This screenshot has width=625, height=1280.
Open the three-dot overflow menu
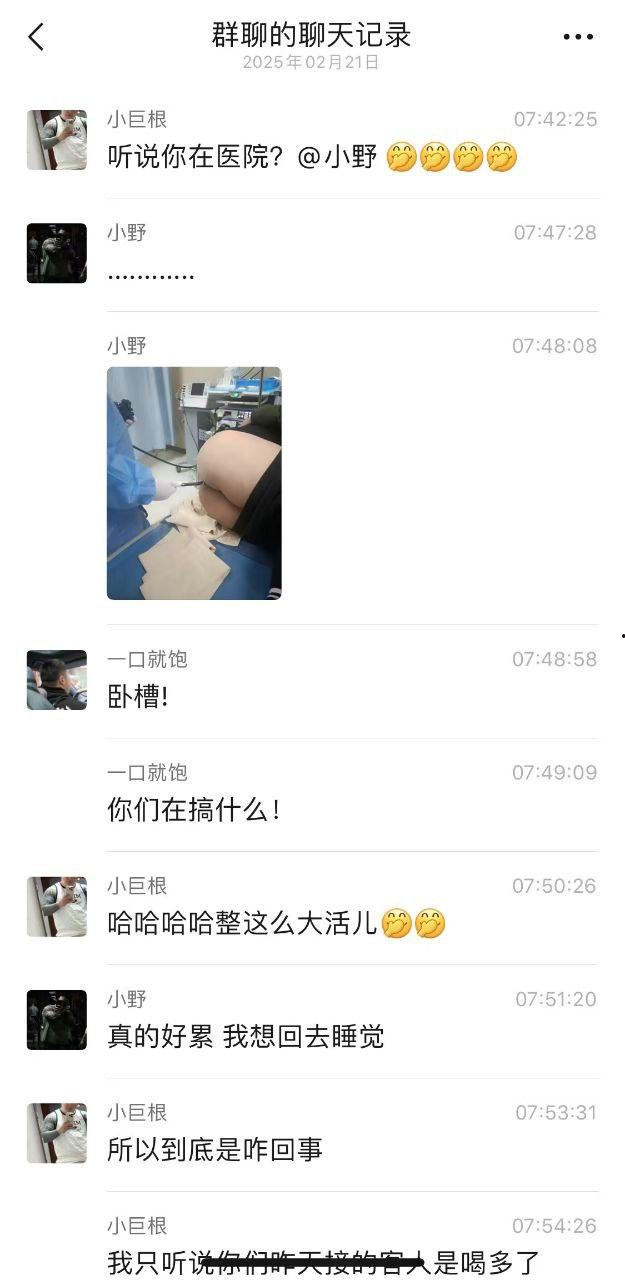point(578,37)
